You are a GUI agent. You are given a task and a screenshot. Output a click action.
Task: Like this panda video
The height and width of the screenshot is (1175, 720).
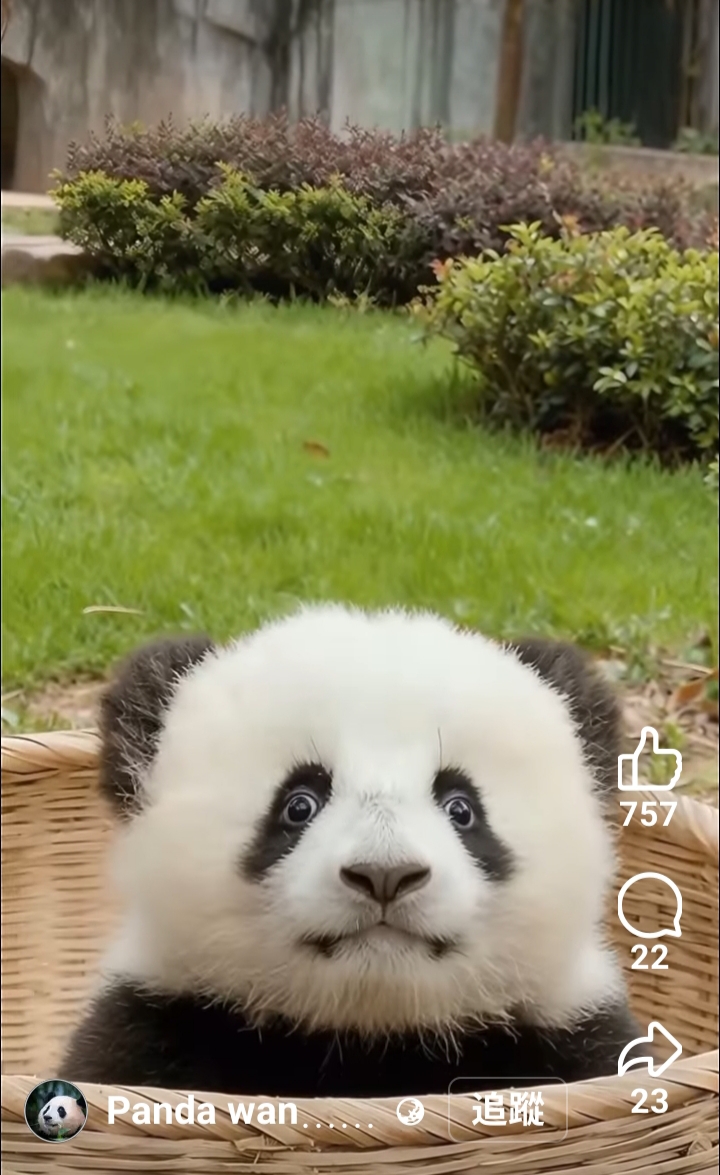(x=649, y=762)
